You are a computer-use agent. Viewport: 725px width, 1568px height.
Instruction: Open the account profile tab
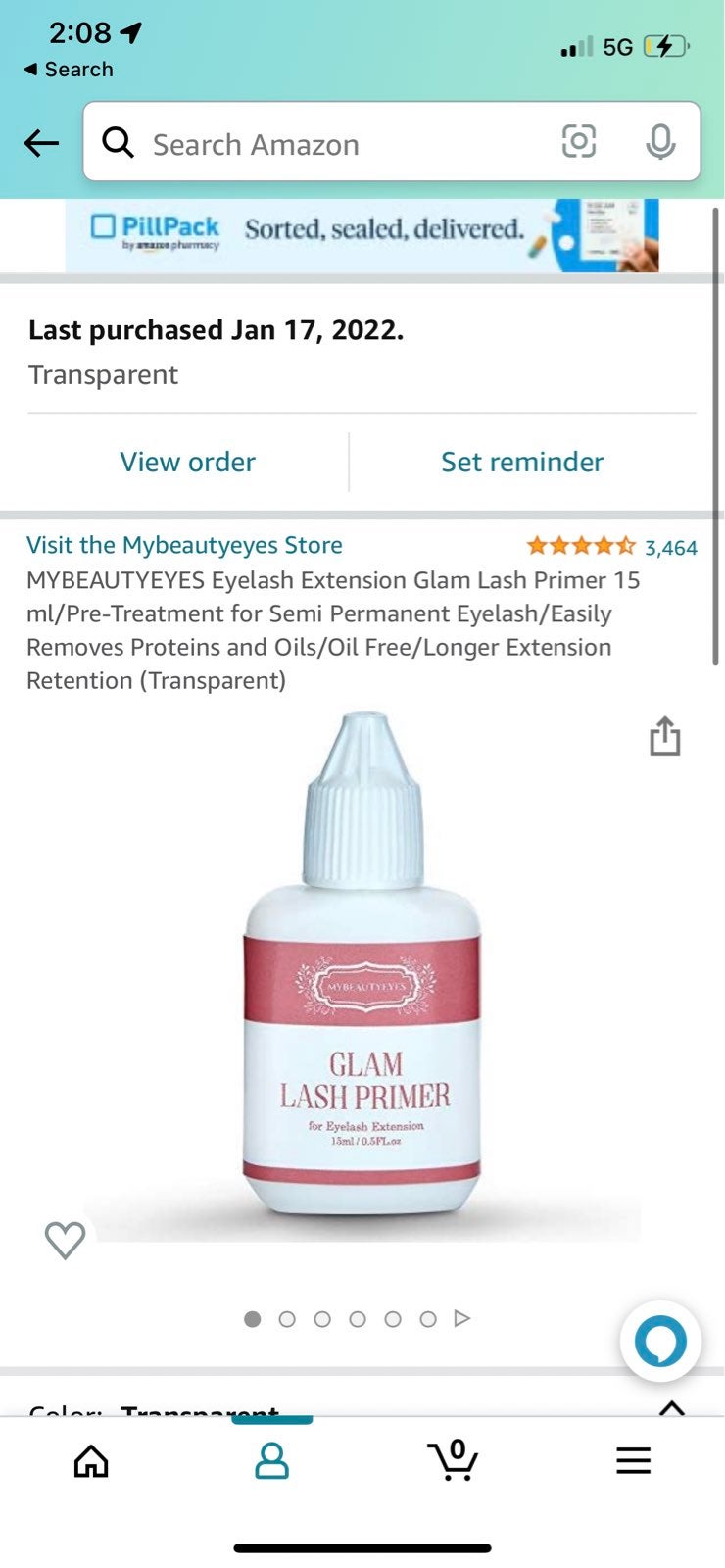tap(271, 1460)
